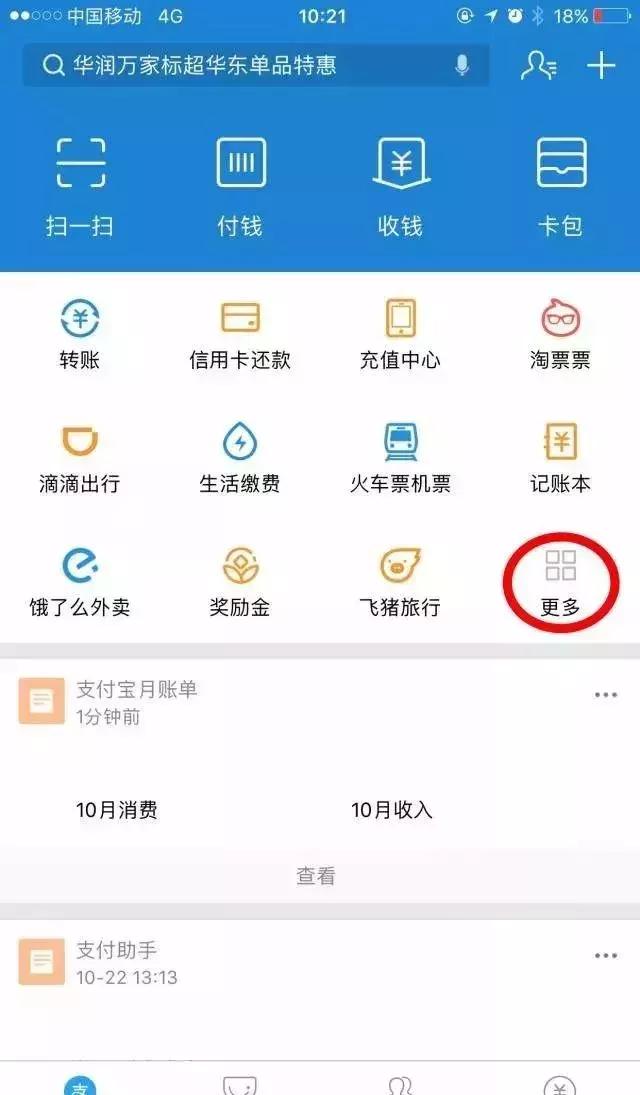The height and width of the screenshot is (1095, 640).
Task: Tap 更多 to see more apps
Action: tap(560, 582)
